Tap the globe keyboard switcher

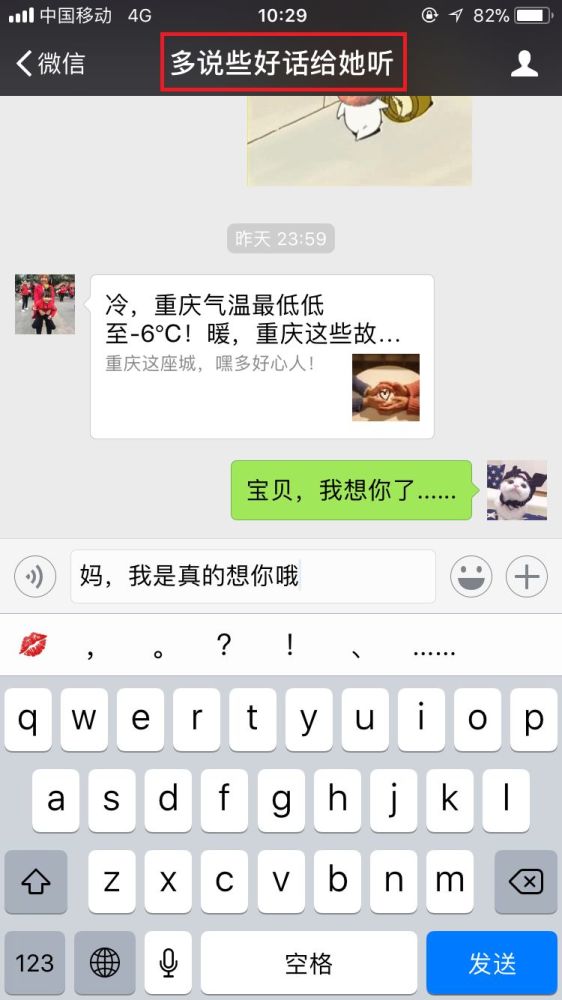pos(105,963)
